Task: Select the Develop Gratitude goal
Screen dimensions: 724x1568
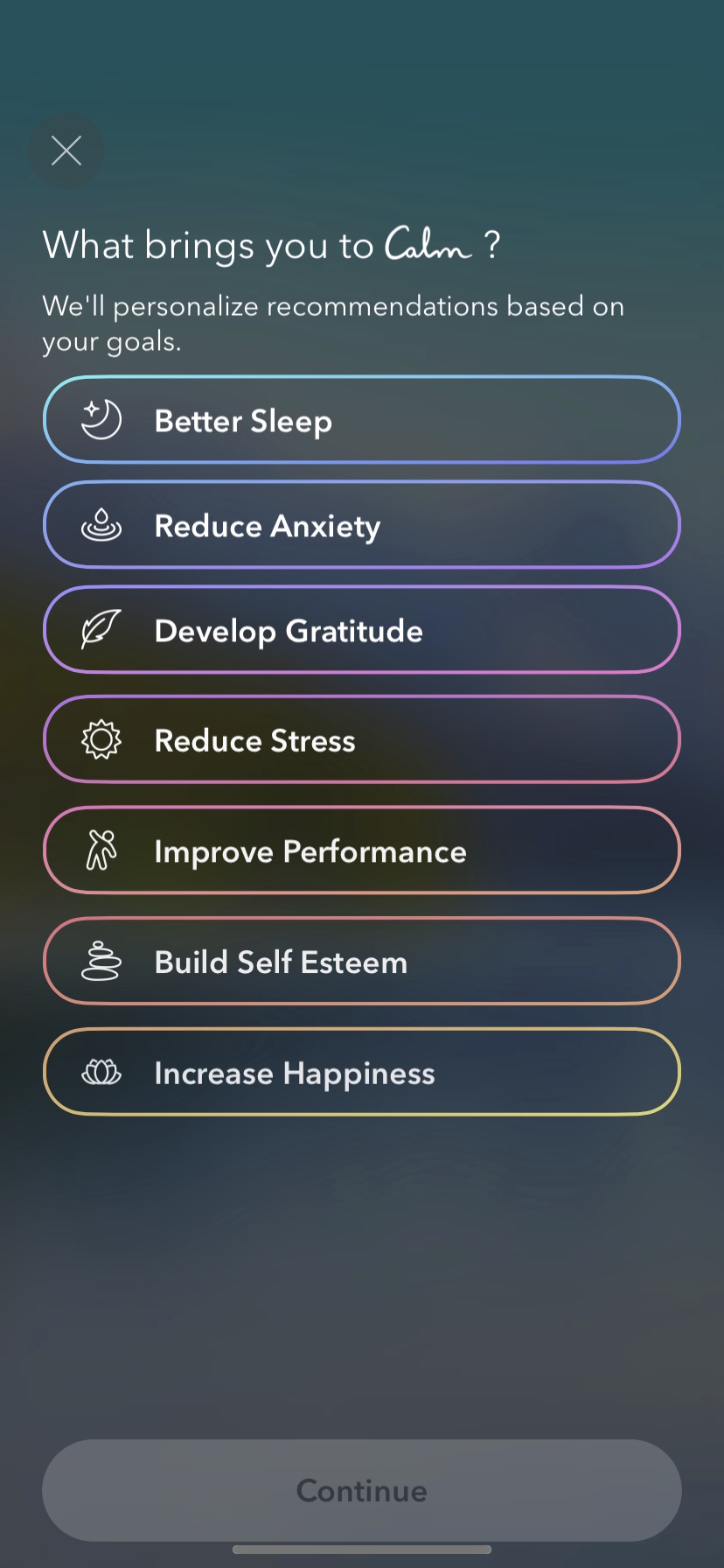Action: tap(361, 629)
